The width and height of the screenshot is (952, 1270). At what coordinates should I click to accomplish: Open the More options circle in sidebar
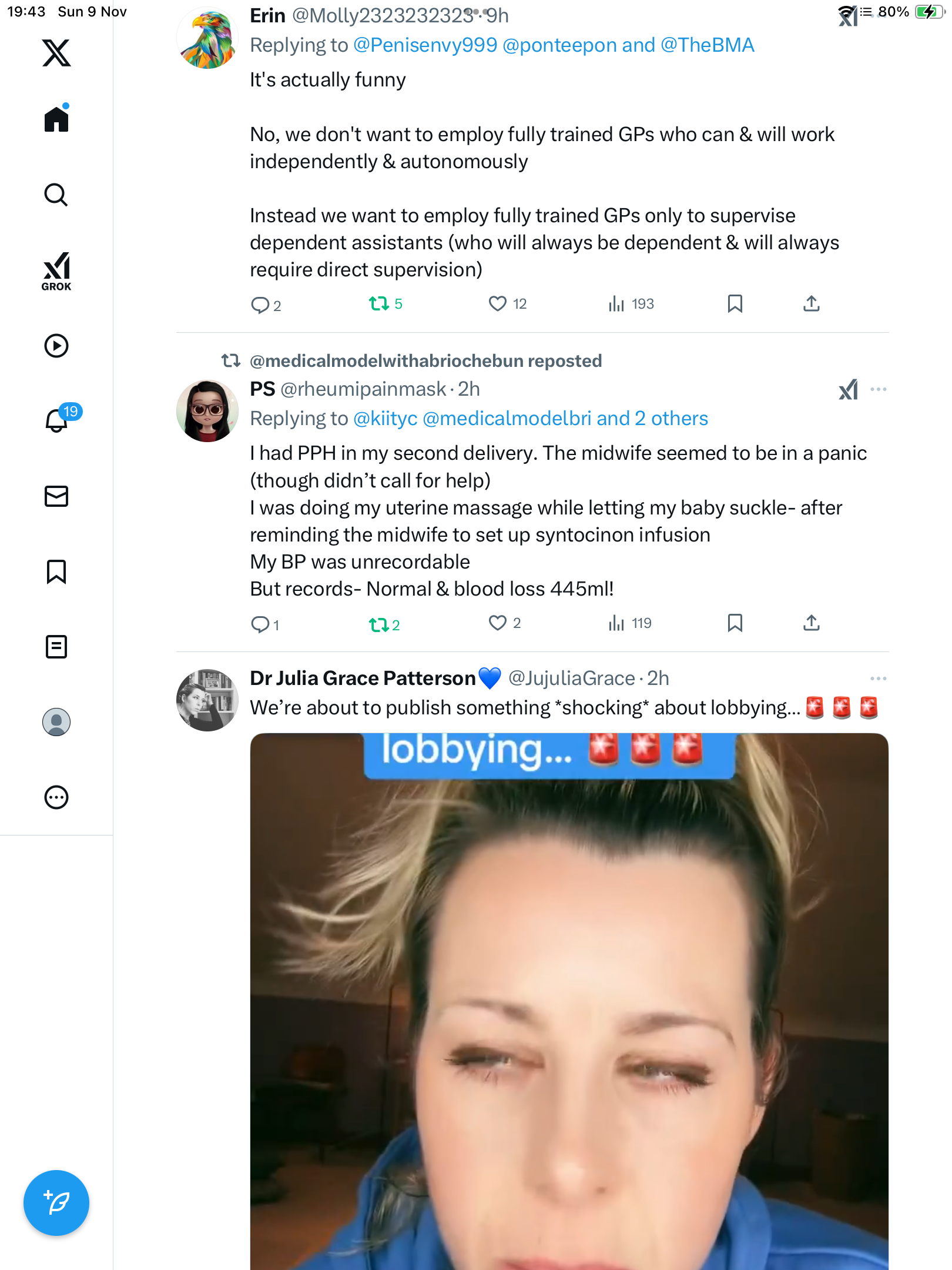[x=56, y=797]
